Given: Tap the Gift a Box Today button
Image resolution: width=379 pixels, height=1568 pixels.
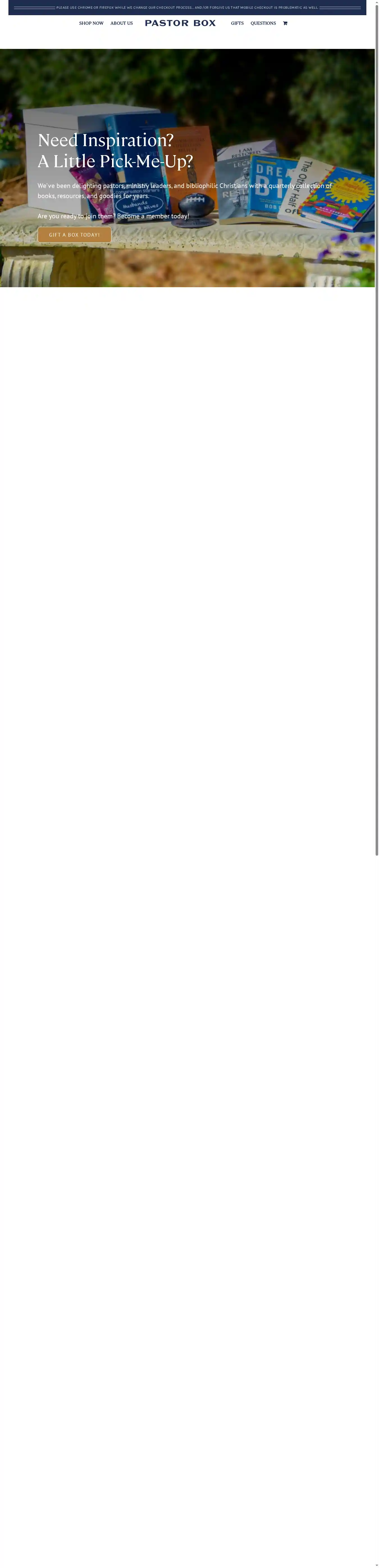Looking at the screenshot, I should [74, 235].
